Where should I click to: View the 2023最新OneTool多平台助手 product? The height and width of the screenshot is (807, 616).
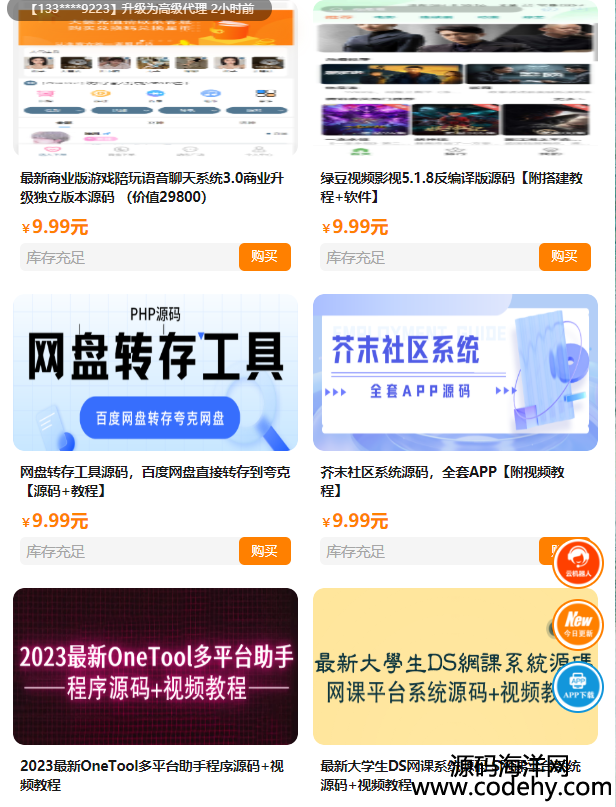tap(155, 666)
